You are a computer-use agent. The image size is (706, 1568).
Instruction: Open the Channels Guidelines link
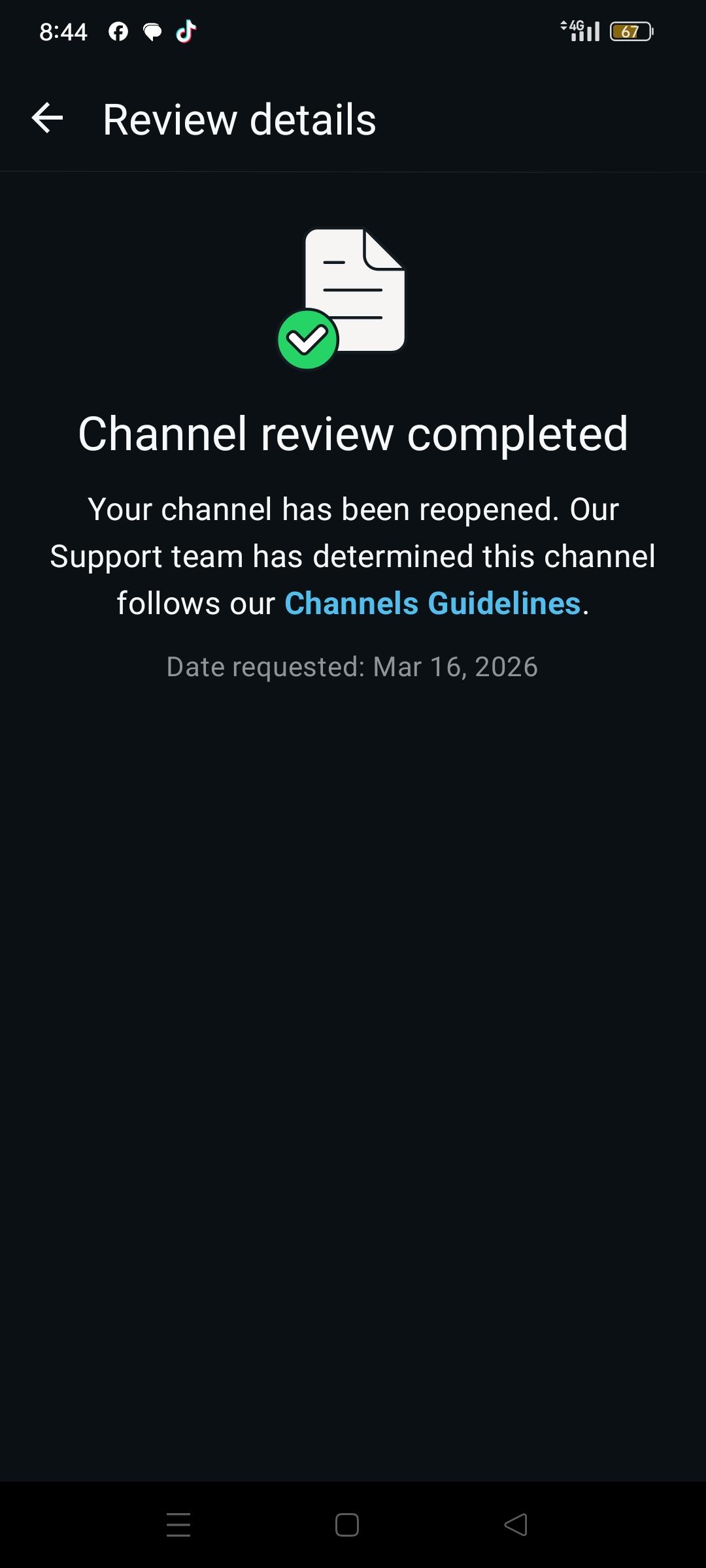tap(432, 603)
